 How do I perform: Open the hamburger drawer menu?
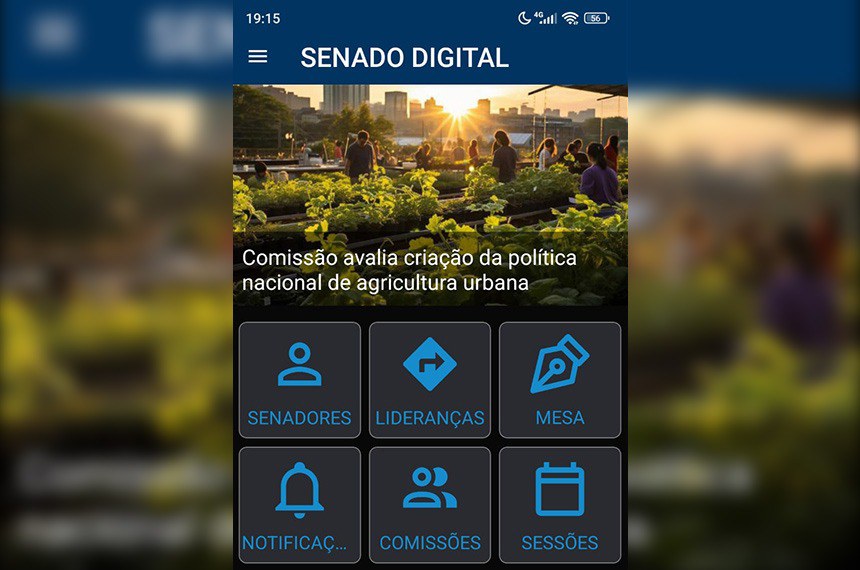[258, 57]
